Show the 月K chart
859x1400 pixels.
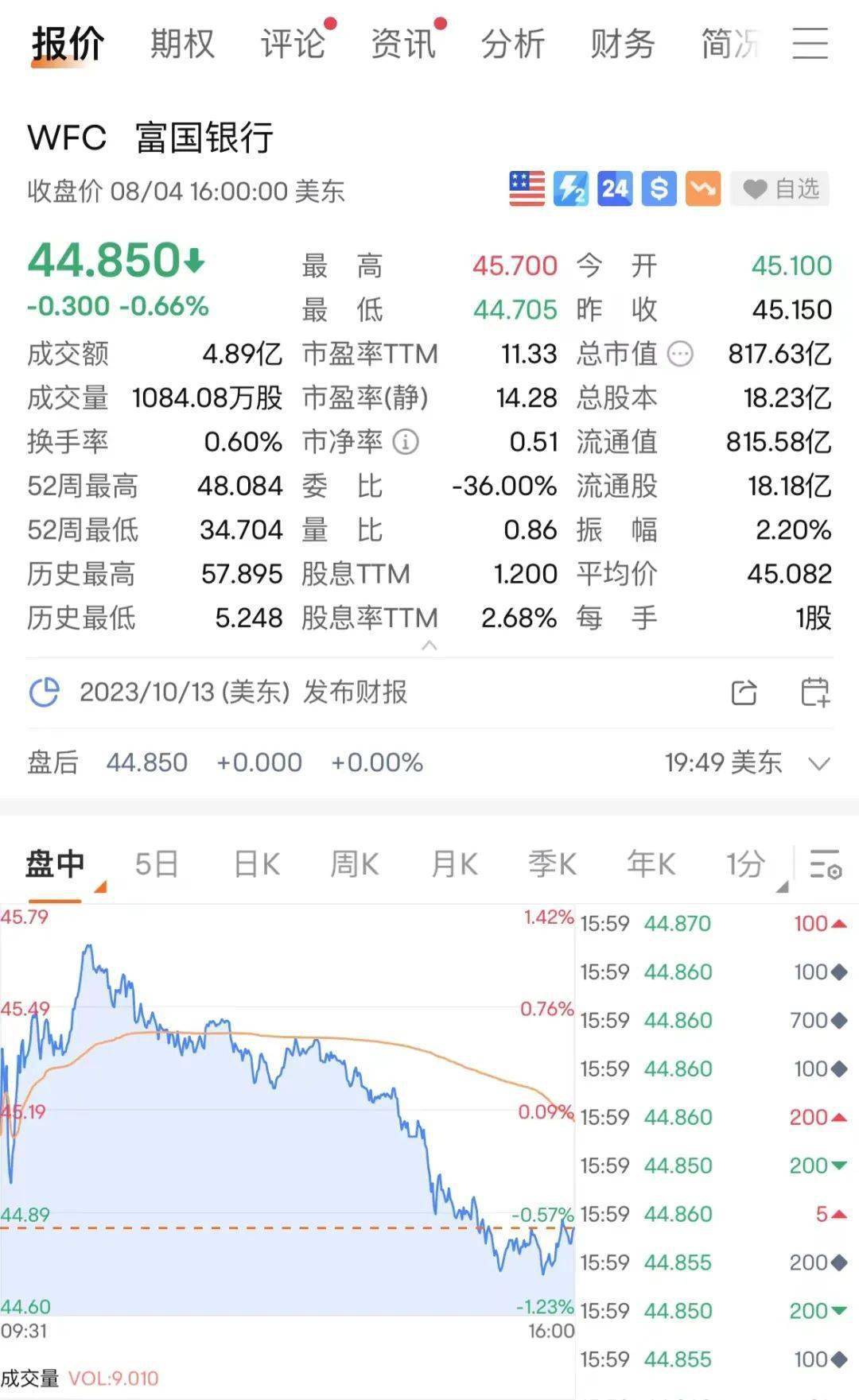pyautogui.click(x=453, y=863)
